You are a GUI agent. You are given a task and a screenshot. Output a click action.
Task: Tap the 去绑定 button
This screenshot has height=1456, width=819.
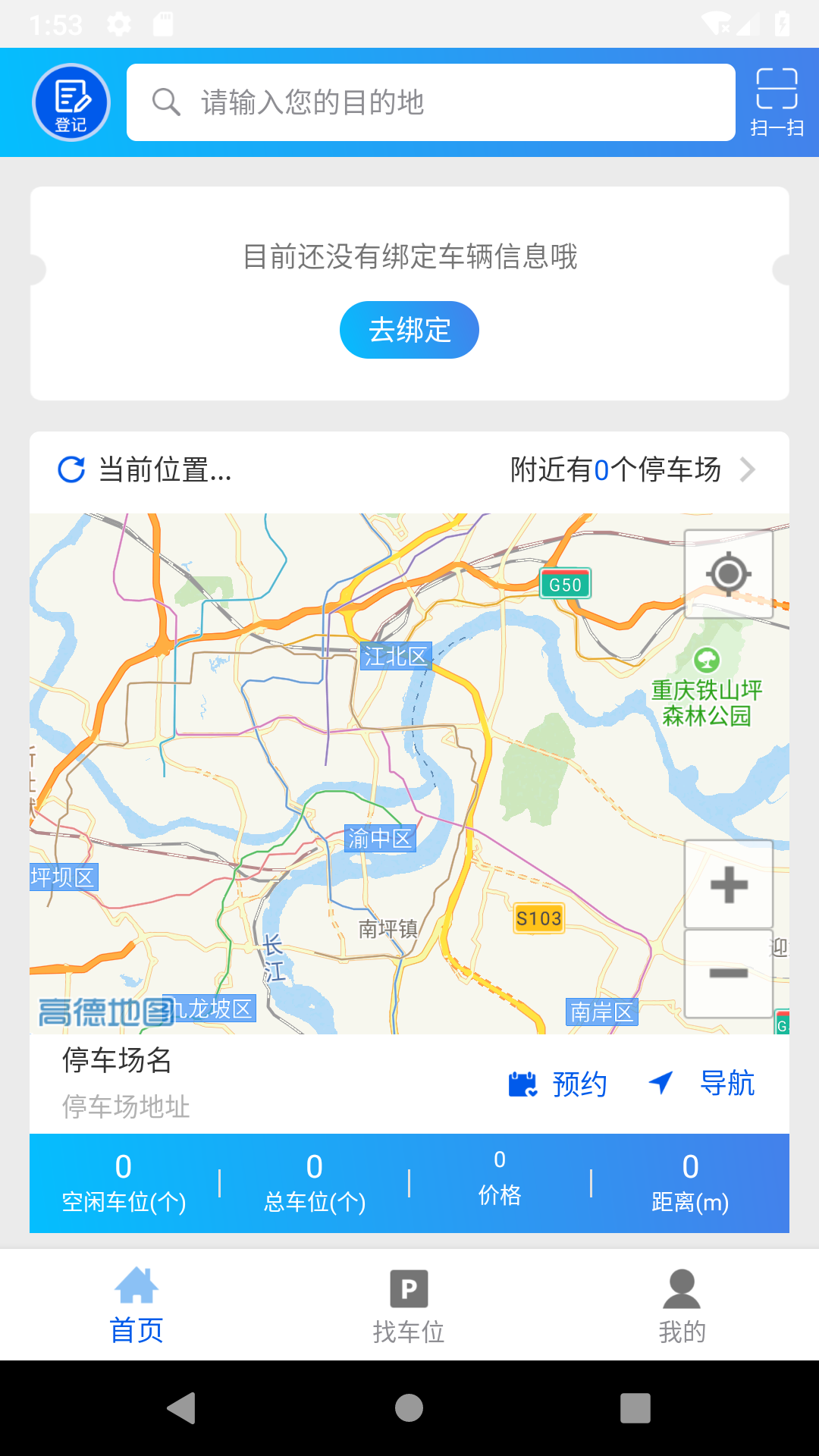click(409, 330)
